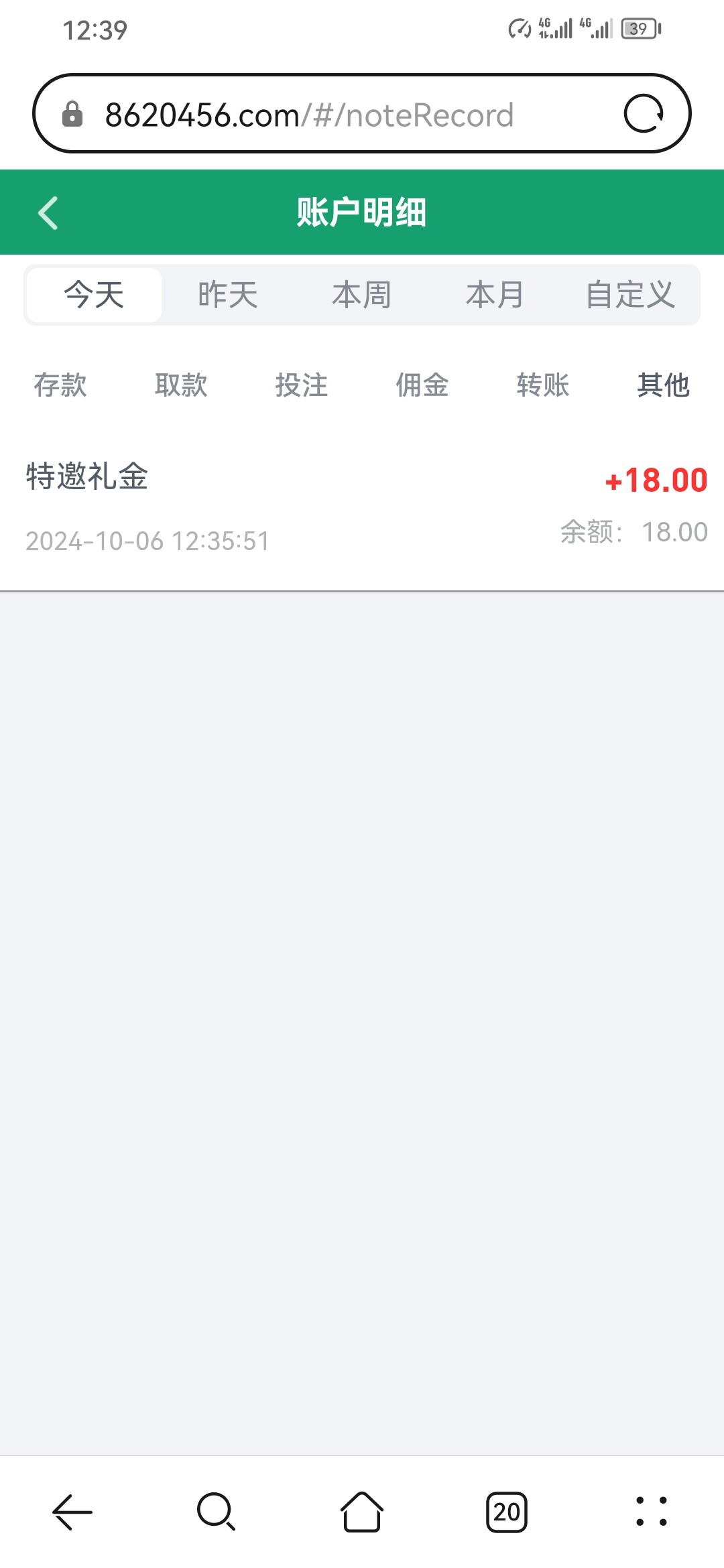Show records for 本周
The width and height of the screenshot is (724, 1568).
click(x=362, y=295)
